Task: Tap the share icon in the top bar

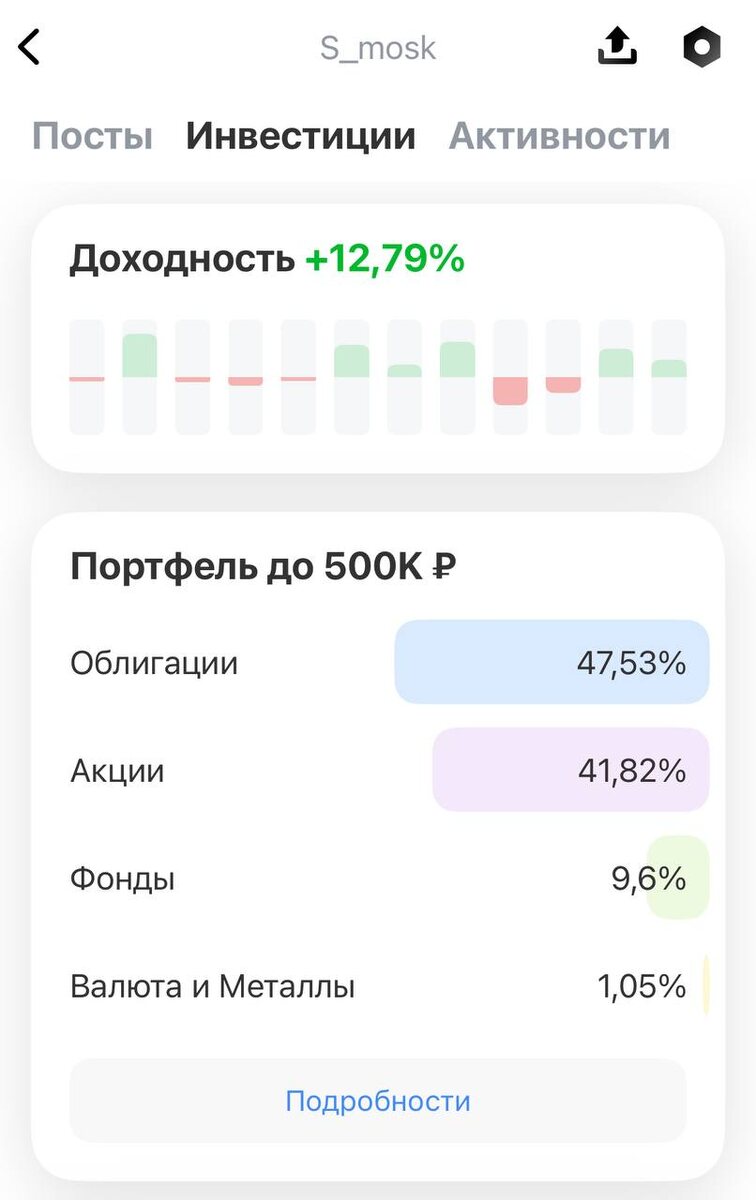Action: [617, 46]
